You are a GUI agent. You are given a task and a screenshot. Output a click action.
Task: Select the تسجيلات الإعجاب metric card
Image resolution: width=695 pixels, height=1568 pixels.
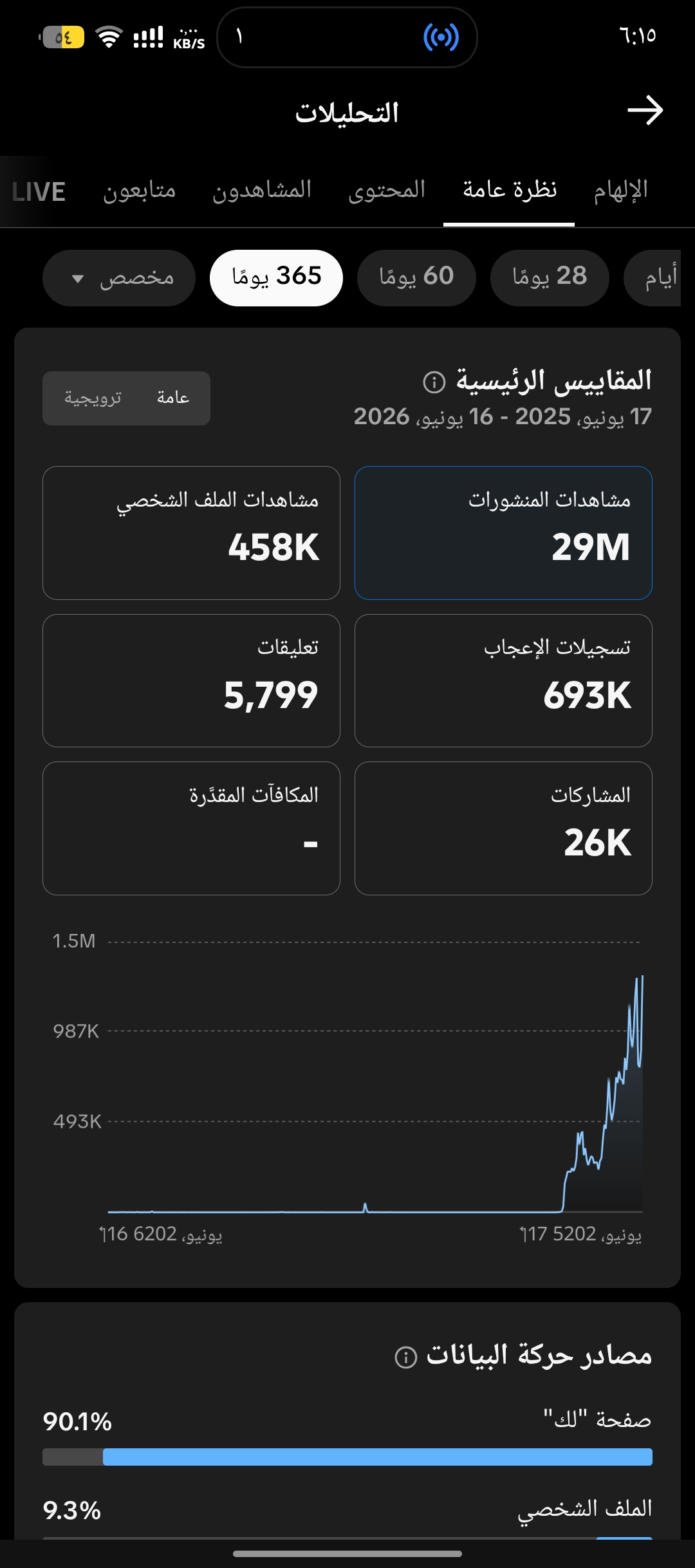503,681
